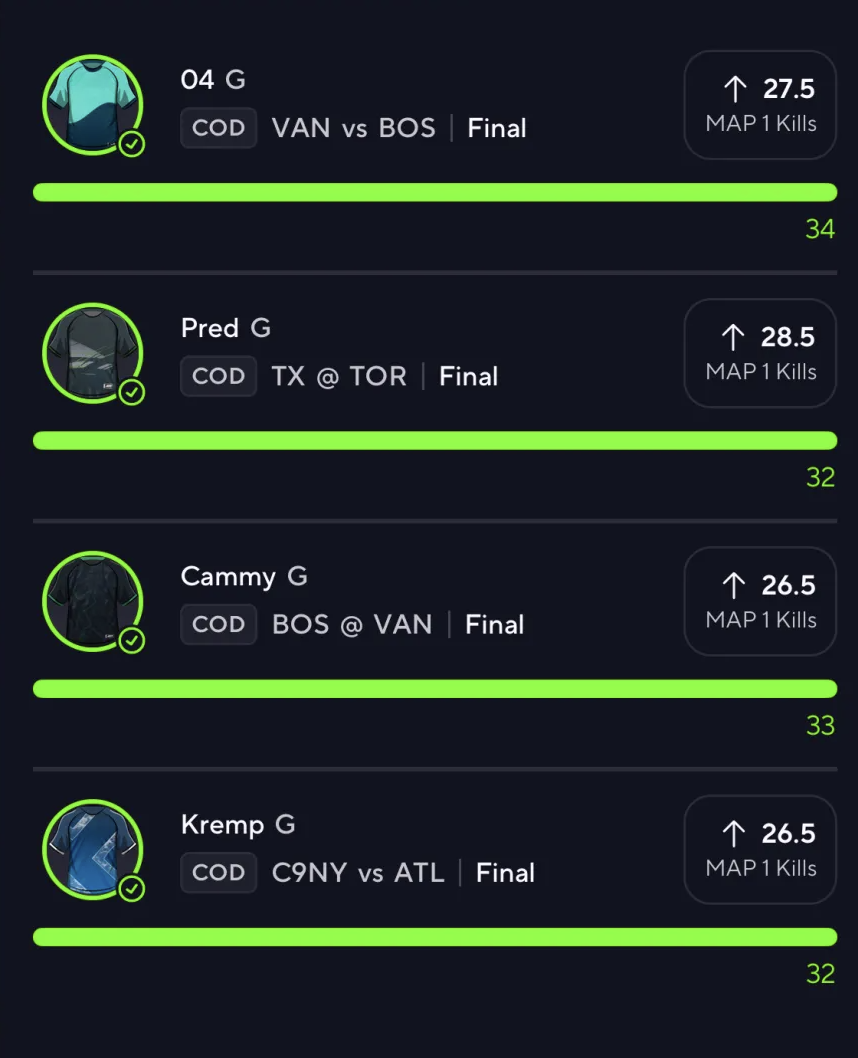The width and height of the screenshot is (858, 1058).
Task: Expand the COD badge on Pred's entry
Action: tap(218, 376)
